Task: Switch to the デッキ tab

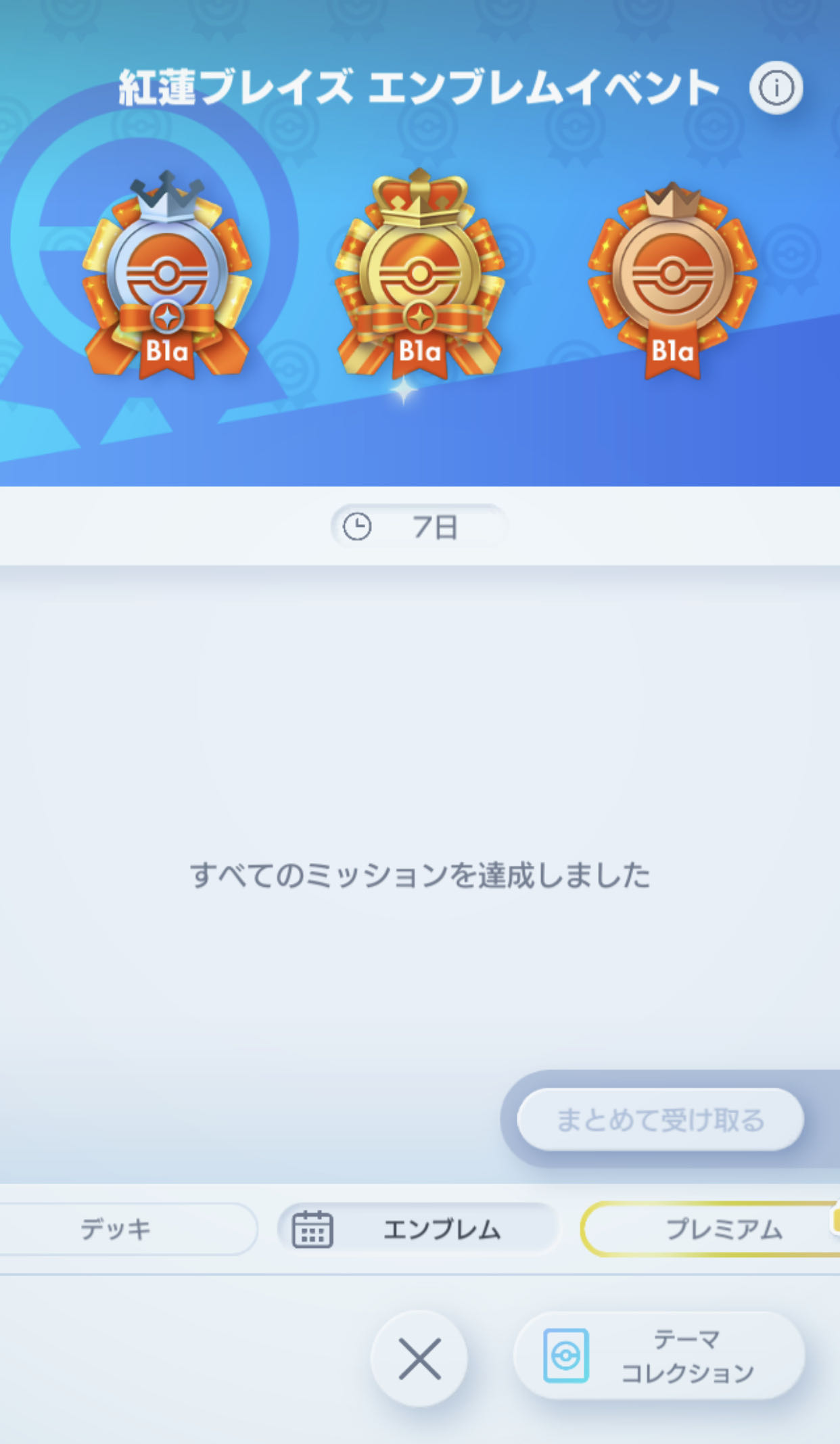Action: [116, 1229]
